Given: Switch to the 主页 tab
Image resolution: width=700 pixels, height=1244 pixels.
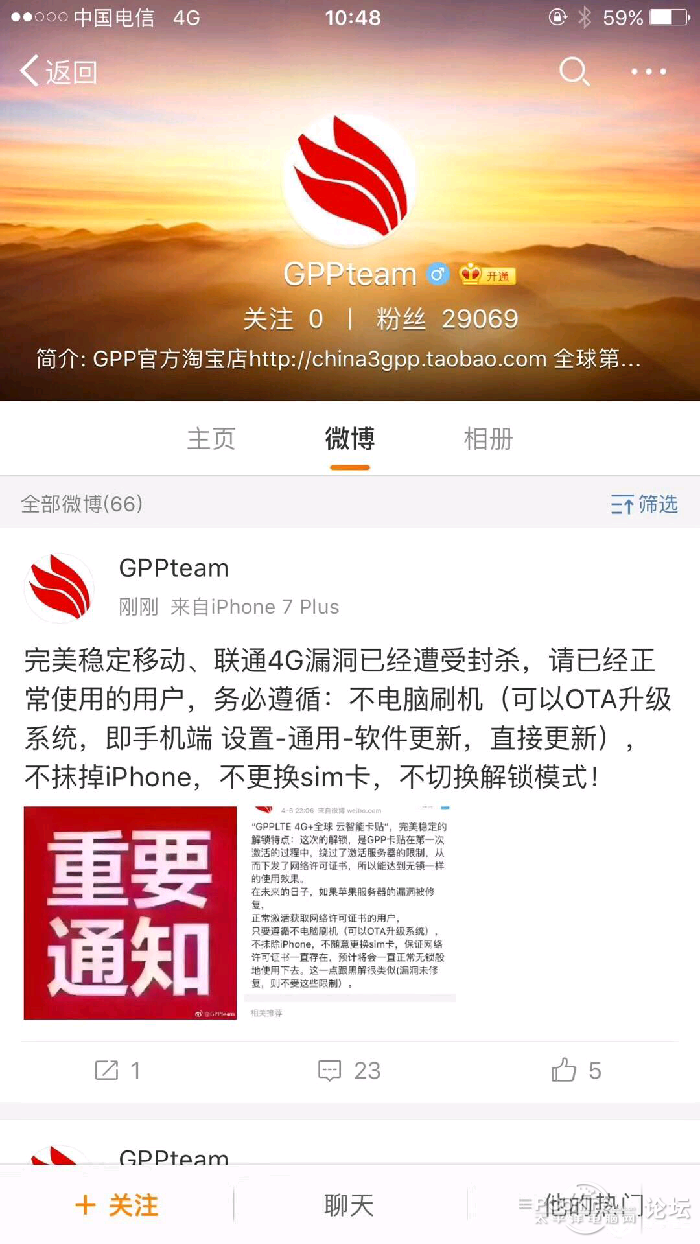Looking at the screenshot, I should click(x=211, y=439).
